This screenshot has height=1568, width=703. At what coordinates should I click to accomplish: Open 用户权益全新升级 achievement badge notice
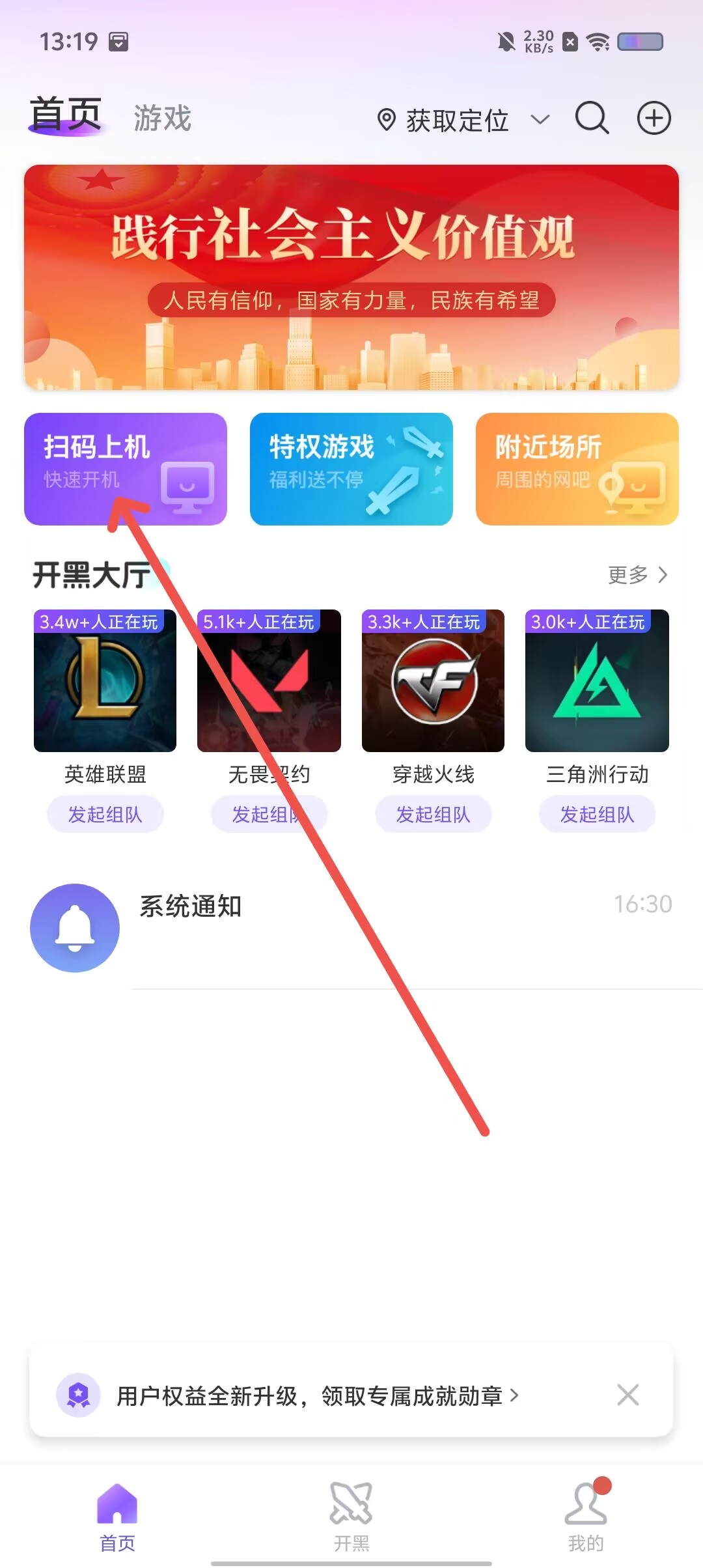coord(312,1395)
